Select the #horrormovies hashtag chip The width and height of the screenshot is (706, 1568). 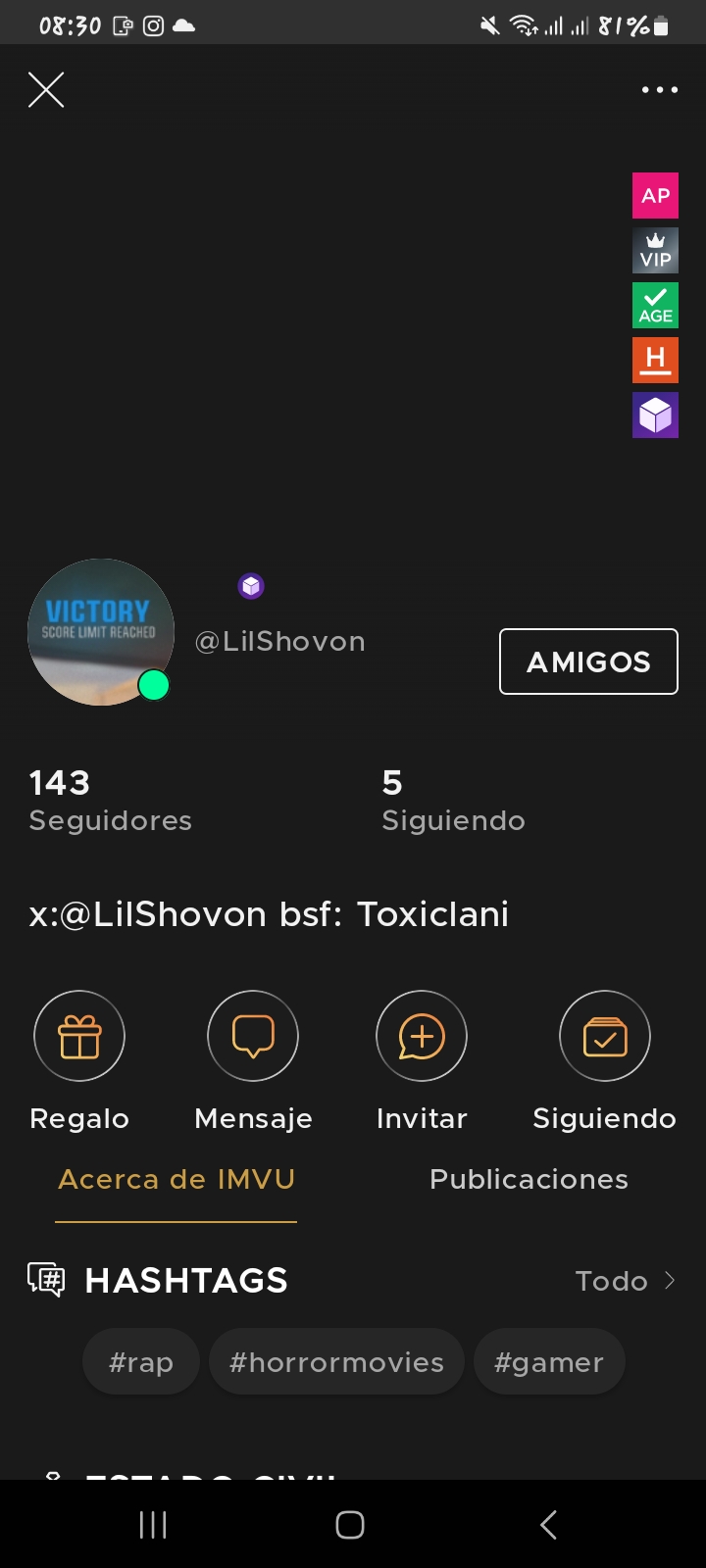[x=336, y=1361]
